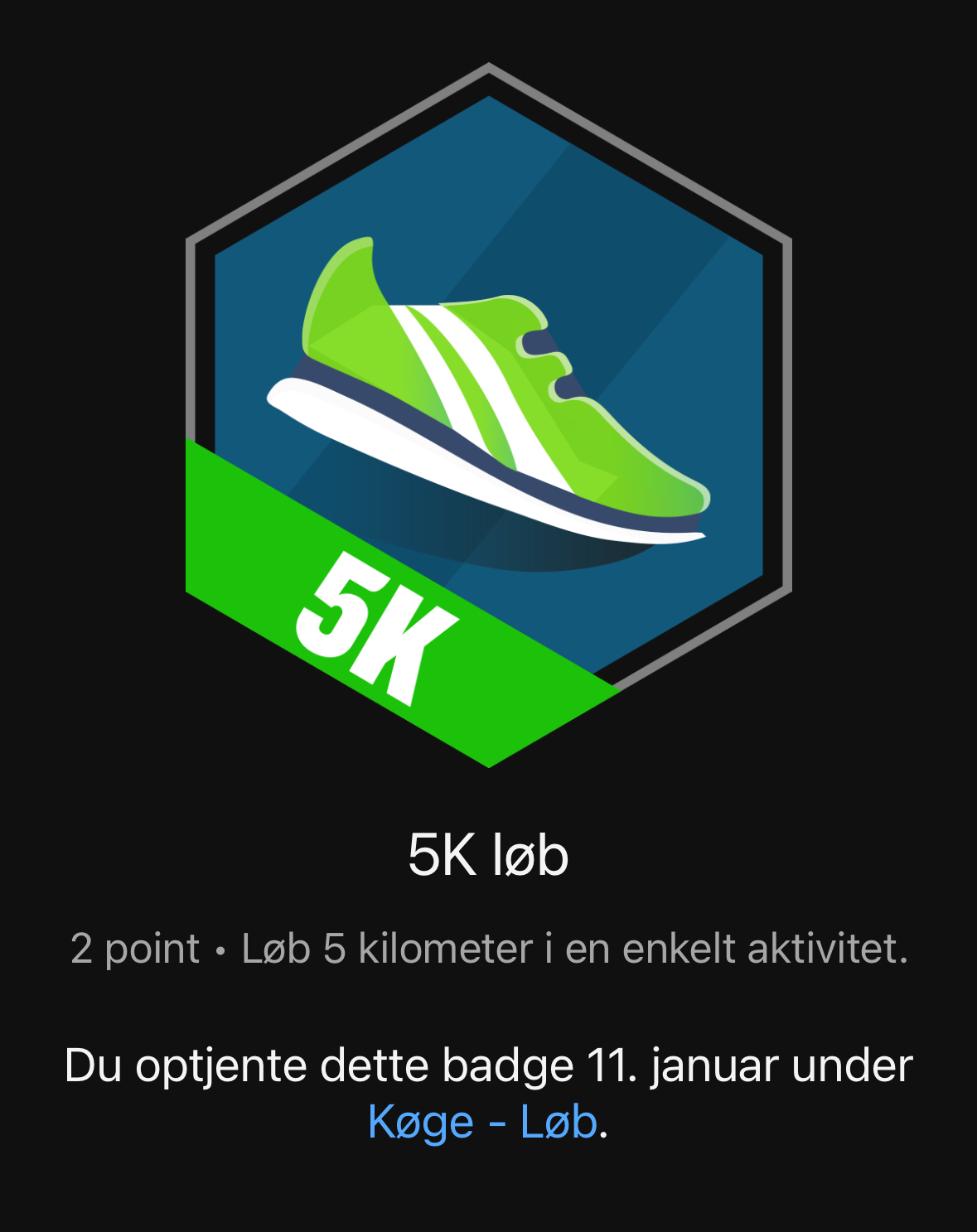Viewport: 977px width, 1232px height.
Task: Open the Køge - Løb activity link
Action: coord(482,1123)
